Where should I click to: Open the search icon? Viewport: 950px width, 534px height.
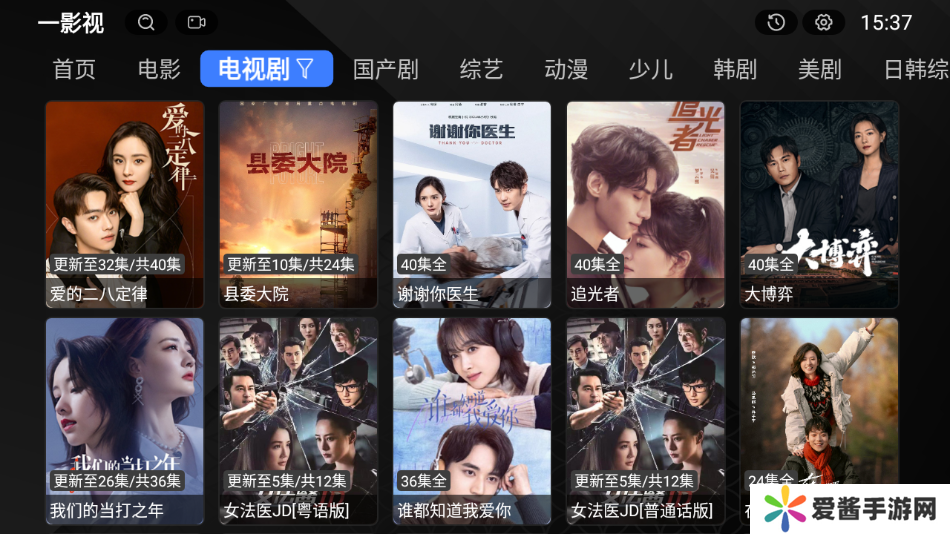147,22
